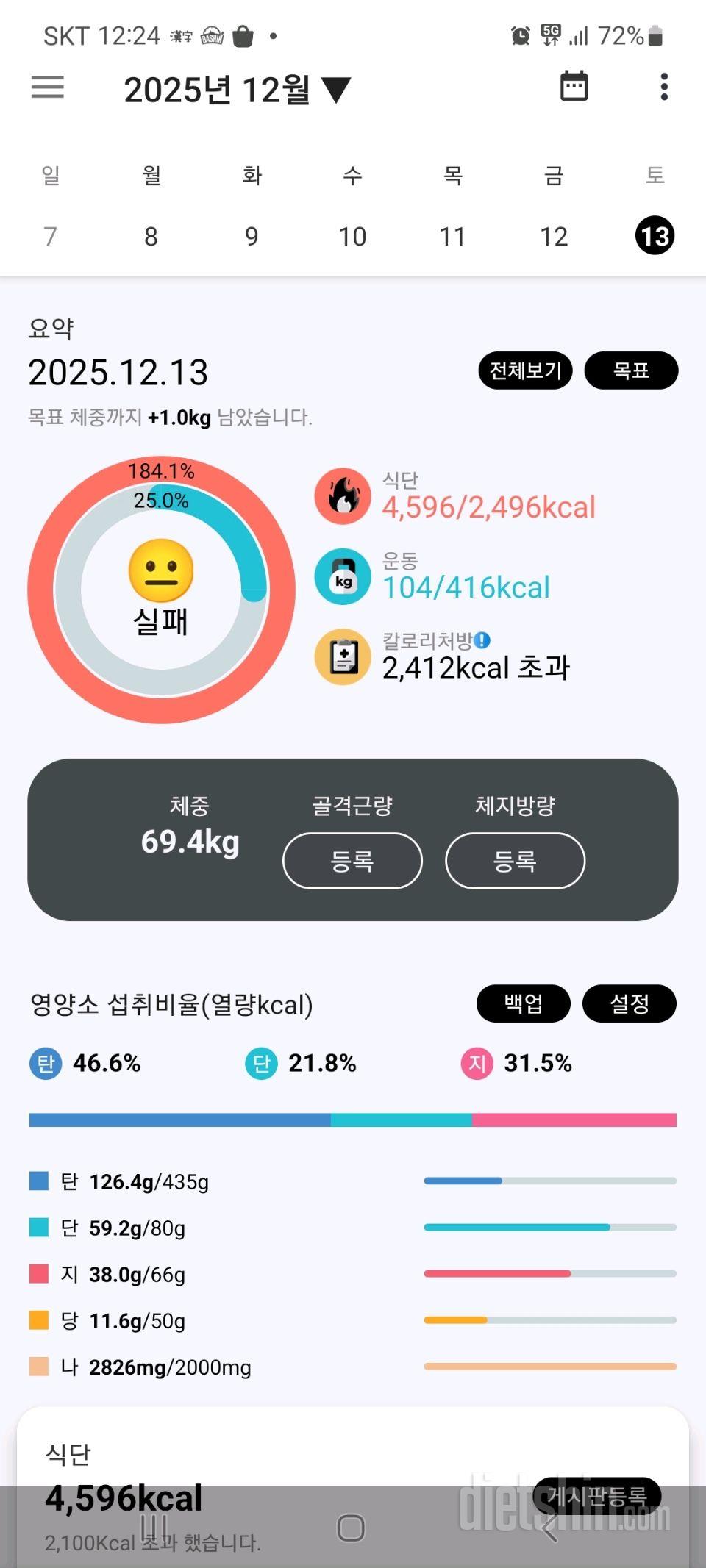Click the 칼로리처방 clipboard icon
Image resolution: width=706 pixels, height=1568 pixels.
[341, 656]
